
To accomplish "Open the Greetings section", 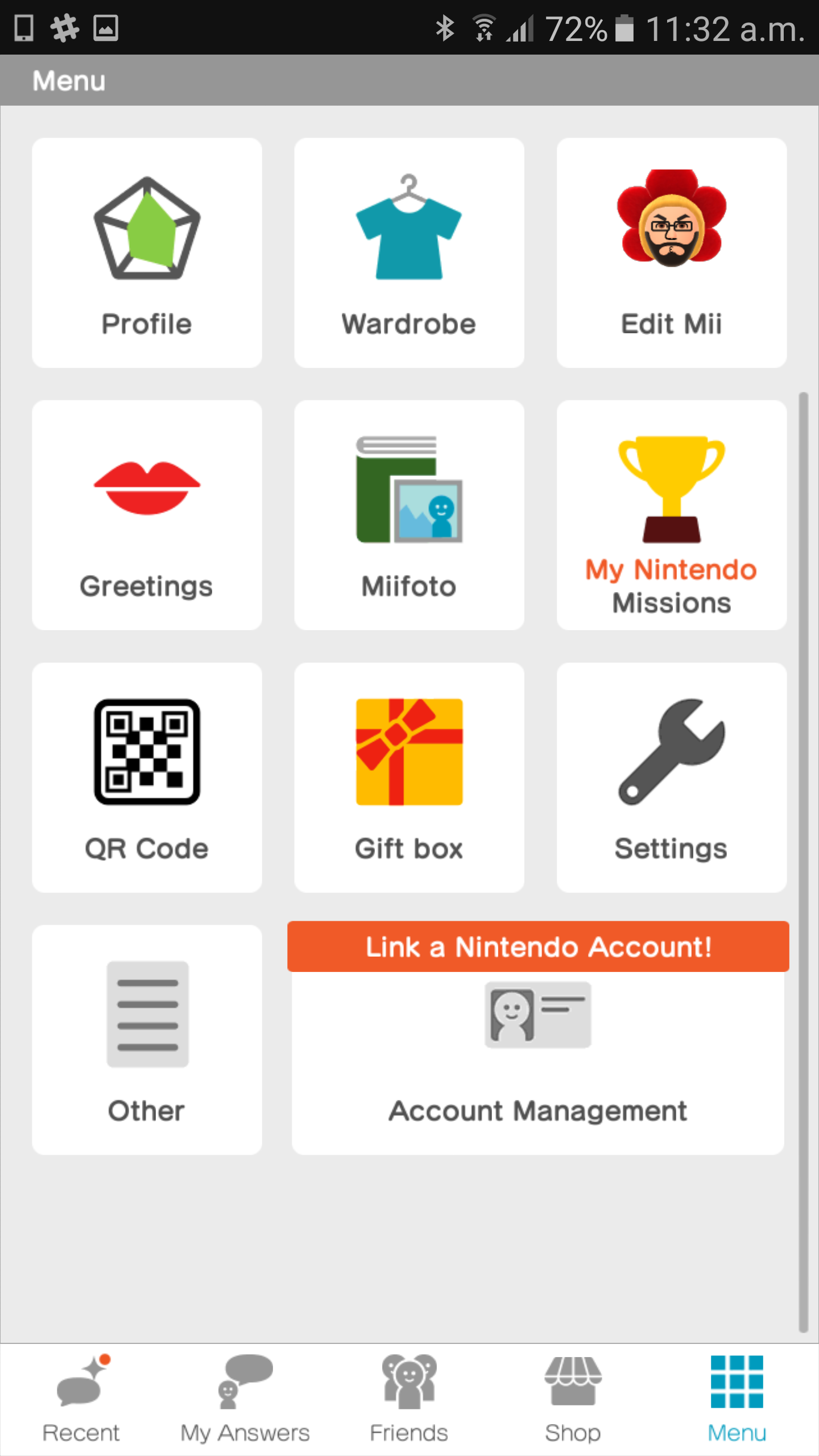I will (x=147, y=515).
